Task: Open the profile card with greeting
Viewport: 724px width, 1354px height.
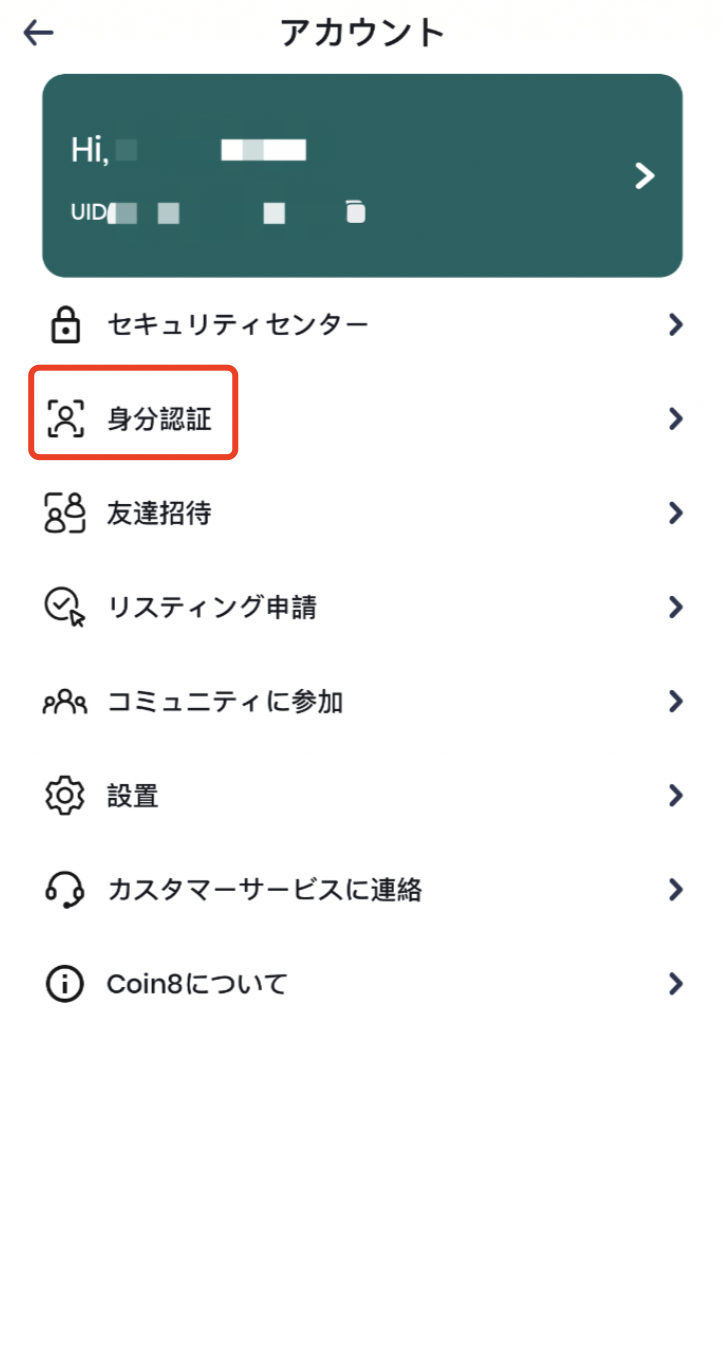Action: click(362, 175)
